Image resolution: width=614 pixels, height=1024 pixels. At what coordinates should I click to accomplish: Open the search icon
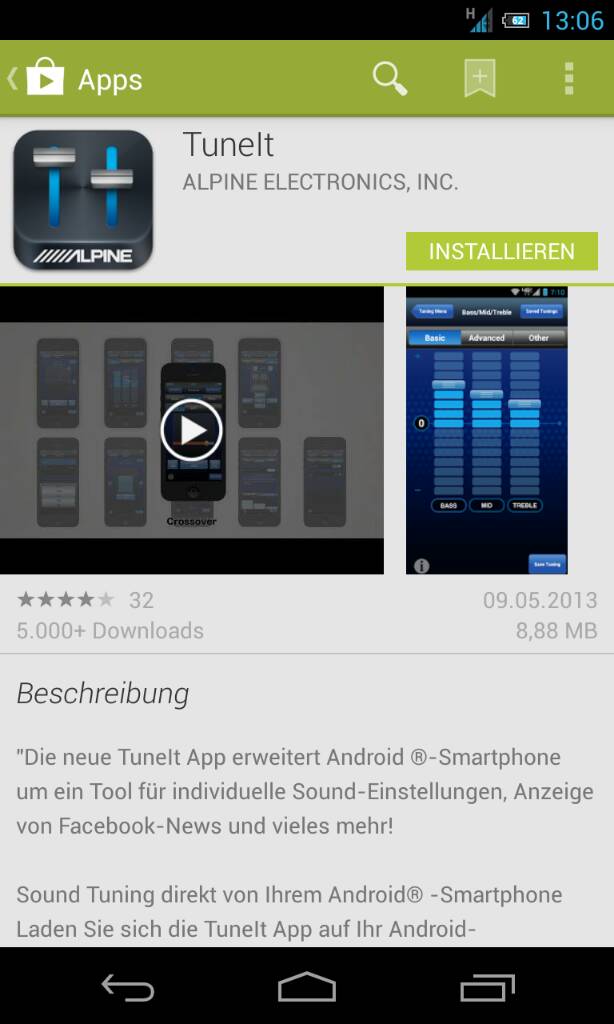[389, 78]
